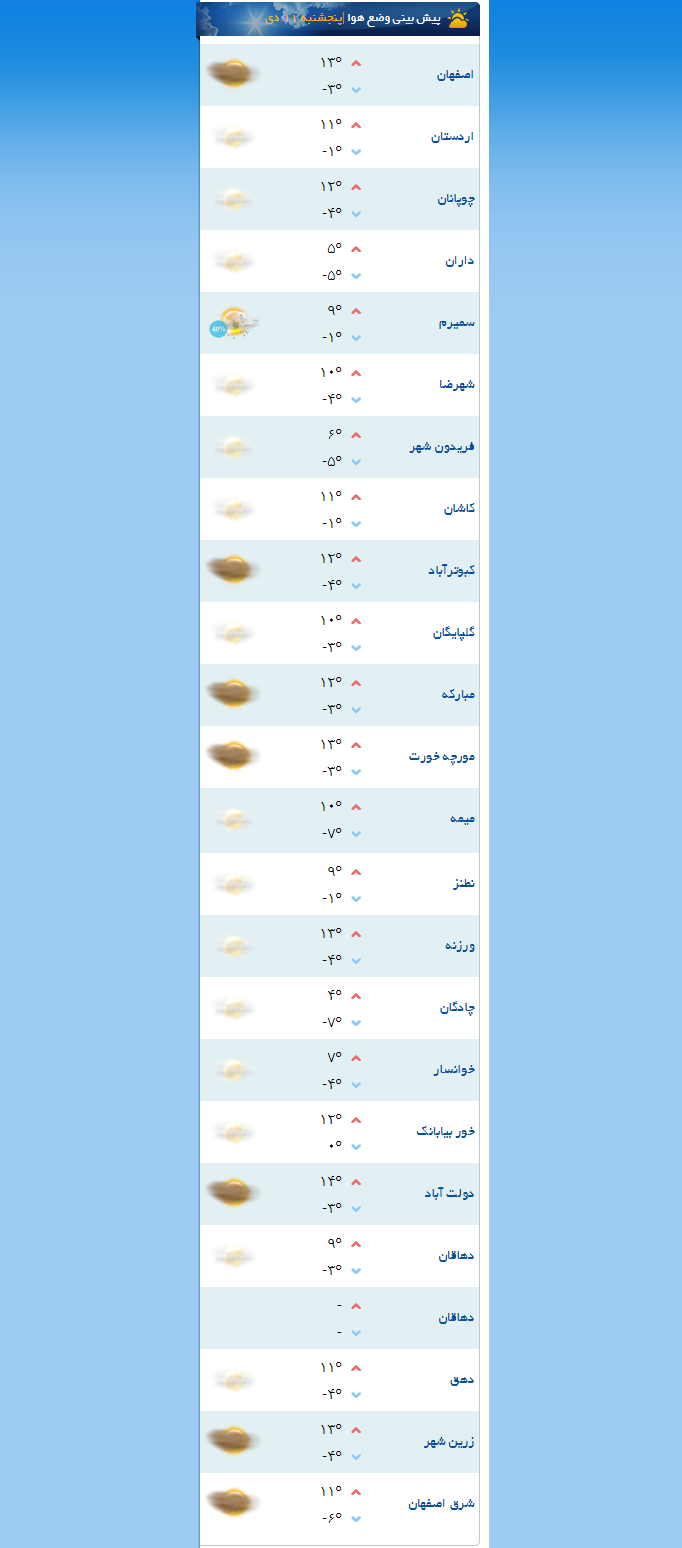
Task: Open the forecast for خور بیابانک
Action: pos(445,1132)
